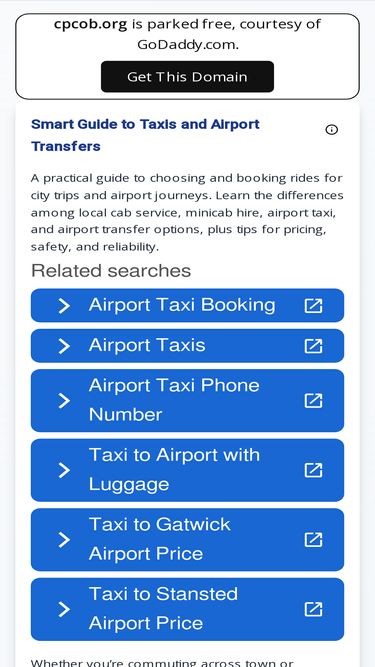Choose Taxi to Airport with Luggage

click(x=187, y=470)
